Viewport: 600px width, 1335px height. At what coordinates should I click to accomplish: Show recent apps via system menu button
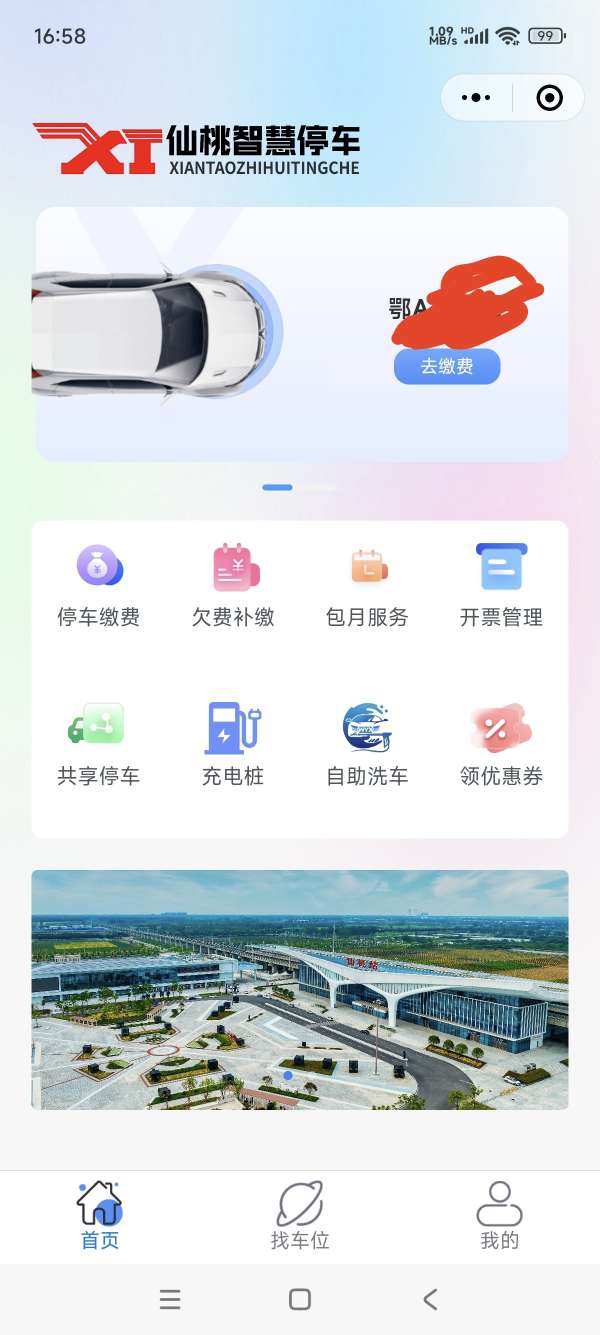170,1299
